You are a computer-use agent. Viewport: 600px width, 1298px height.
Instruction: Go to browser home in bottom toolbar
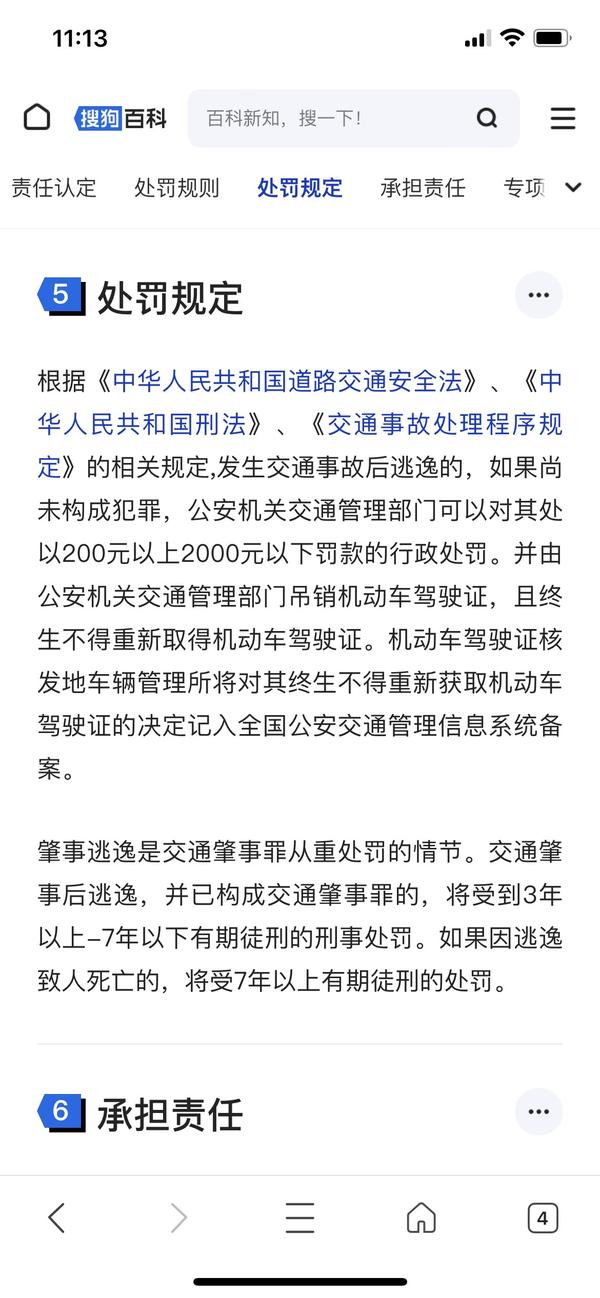click(x=421, y=1218)
